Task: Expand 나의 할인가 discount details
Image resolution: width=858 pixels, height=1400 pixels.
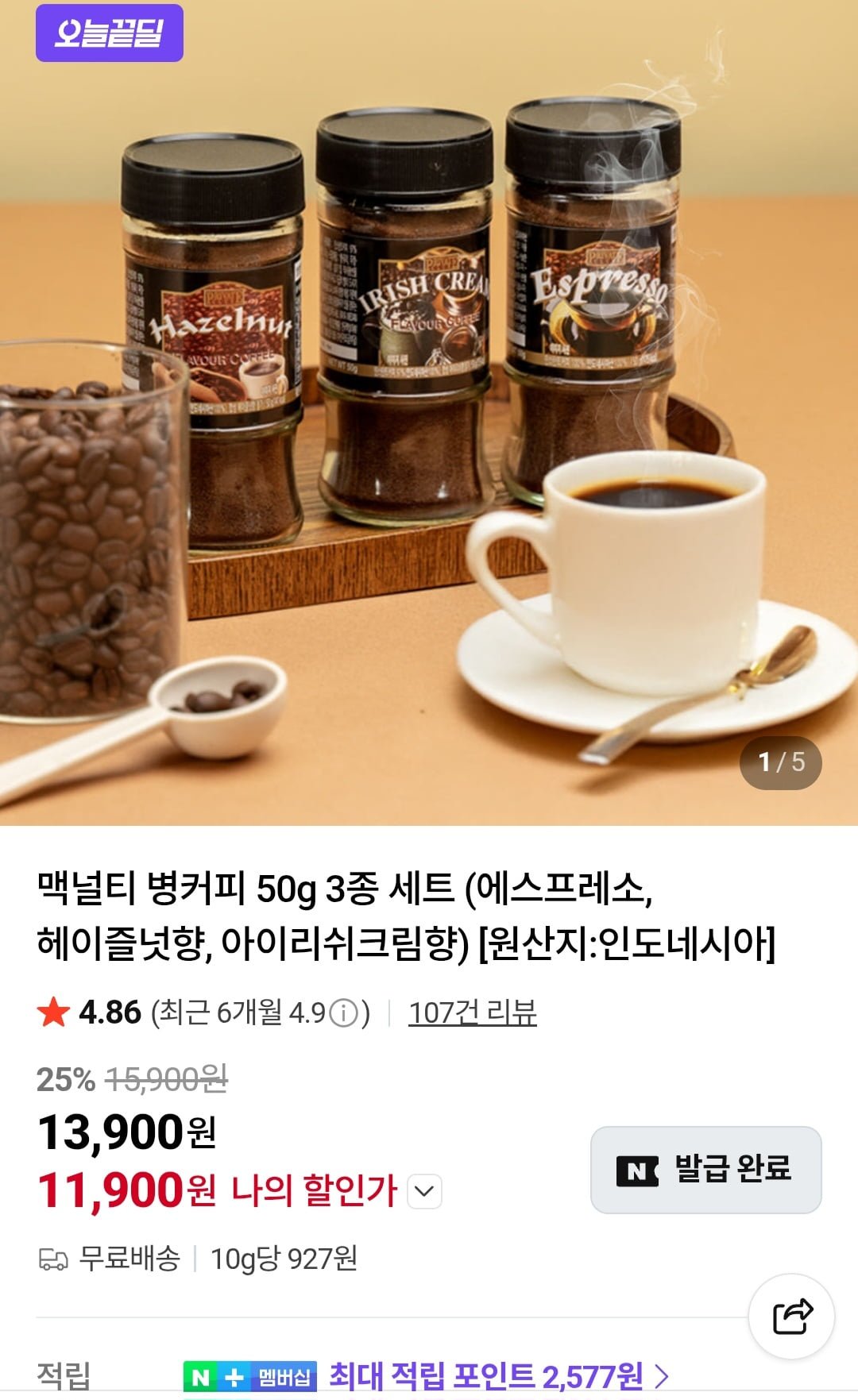Action: 424,1191
